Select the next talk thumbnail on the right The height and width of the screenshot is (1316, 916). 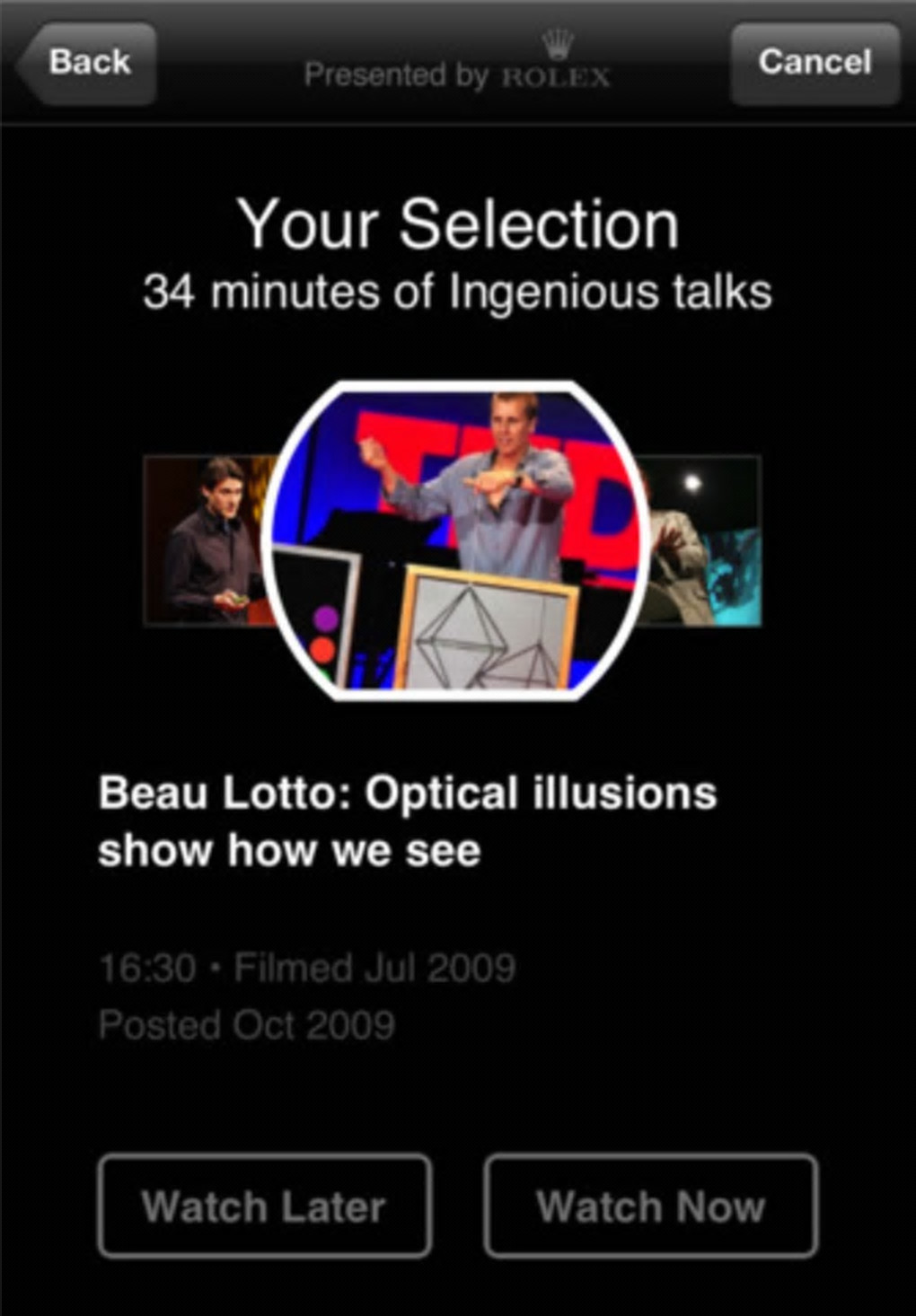tap(708, 540)
